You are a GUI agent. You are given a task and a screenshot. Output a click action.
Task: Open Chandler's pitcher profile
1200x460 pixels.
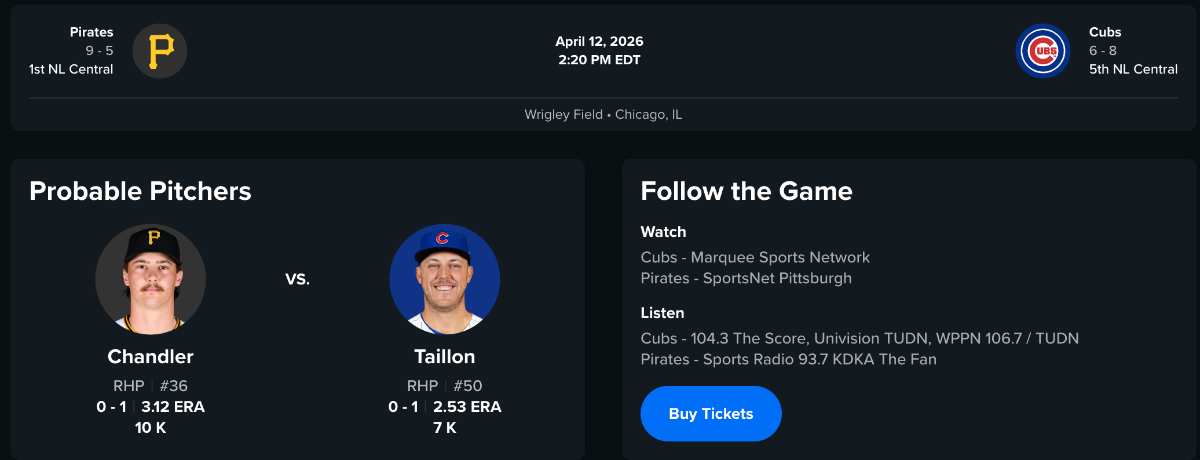(150, 357)
